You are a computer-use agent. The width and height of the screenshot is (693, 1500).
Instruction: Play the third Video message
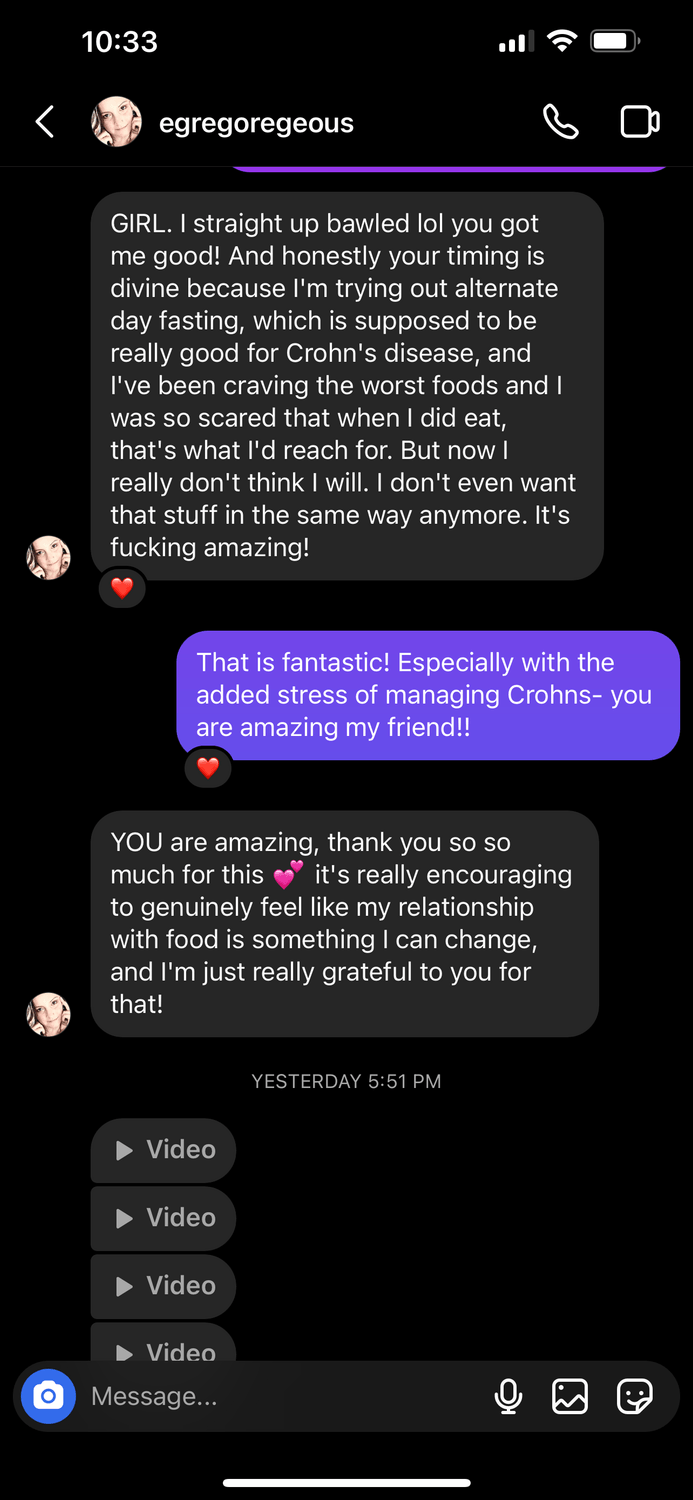click(x=164, y=1286)
